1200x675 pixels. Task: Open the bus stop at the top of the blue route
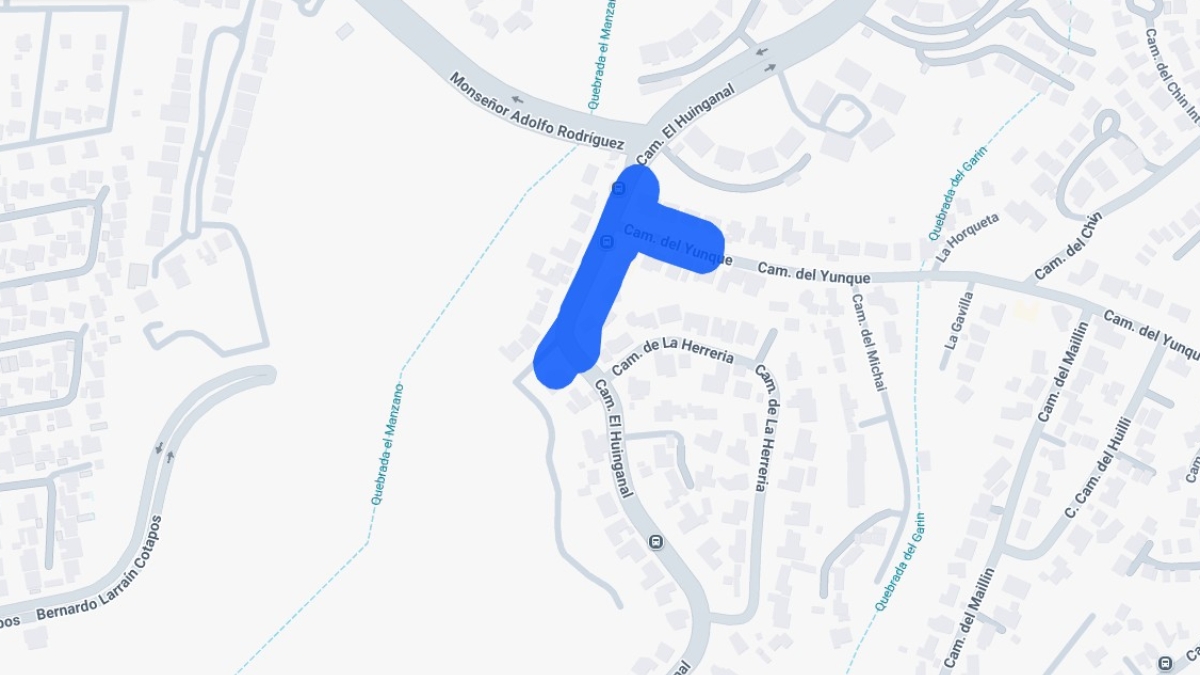[x=619, y=189]
